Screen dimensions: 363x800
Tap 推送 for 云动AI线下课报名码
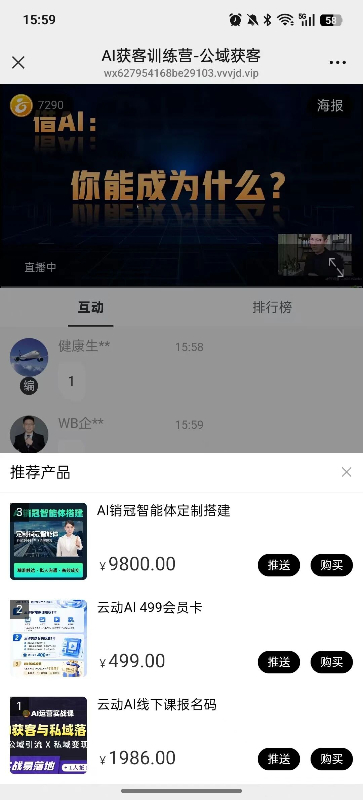click(279, 759)
